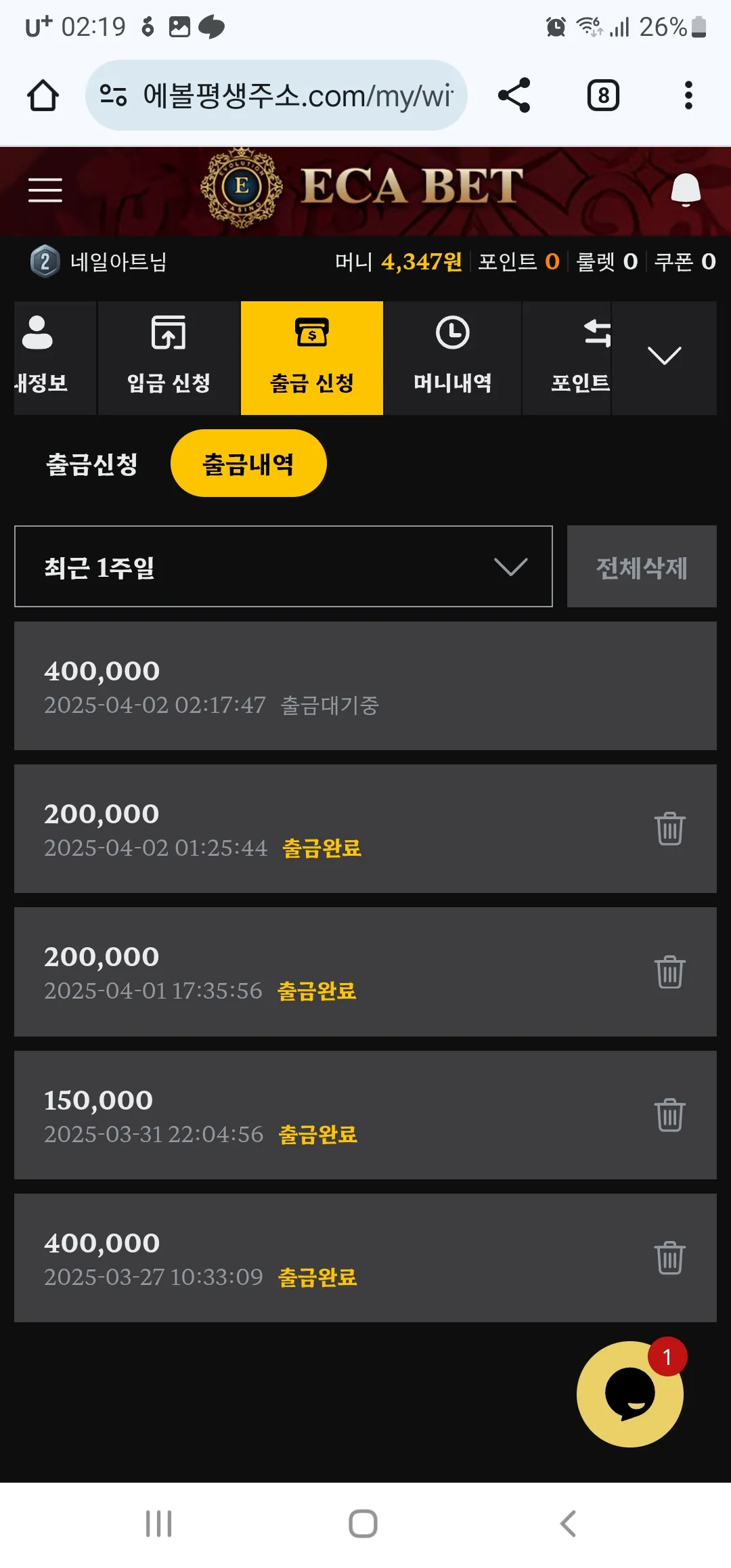
Task: Open the live chat bubble
Action: click(x=630, y=1394)
